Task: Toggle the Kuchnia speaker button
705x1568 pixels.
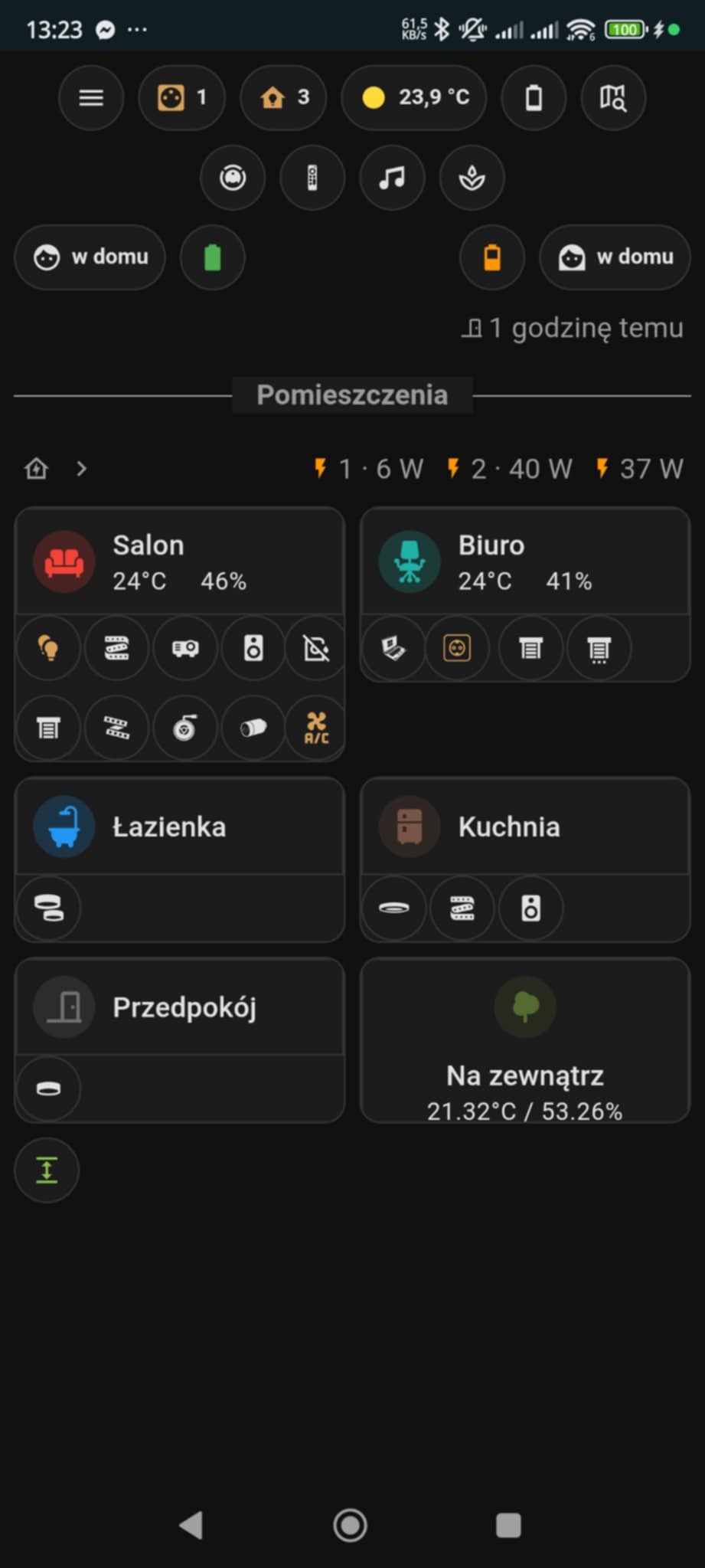Action: point(530,908)
